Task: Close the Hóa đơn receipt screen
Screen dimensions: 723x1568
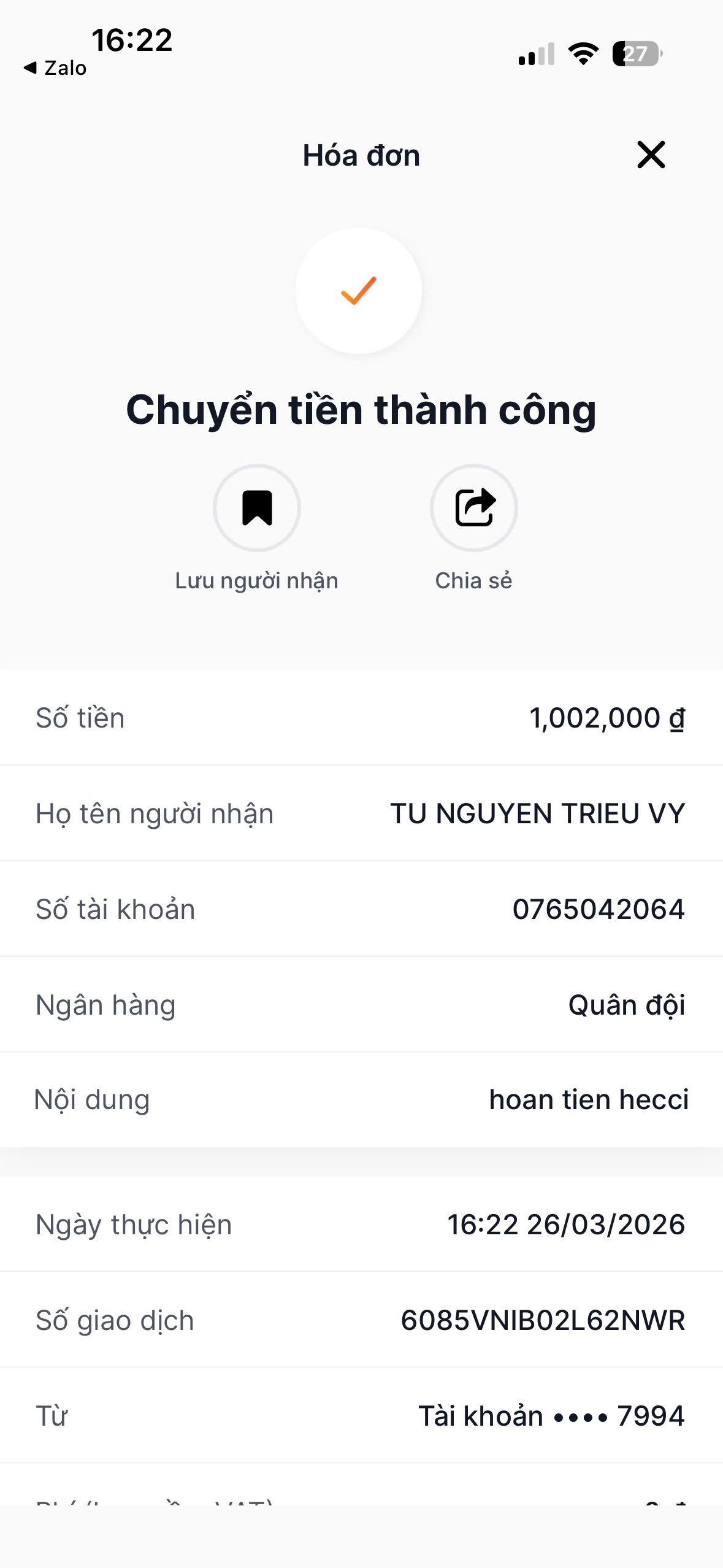Action: coord(651,155)
